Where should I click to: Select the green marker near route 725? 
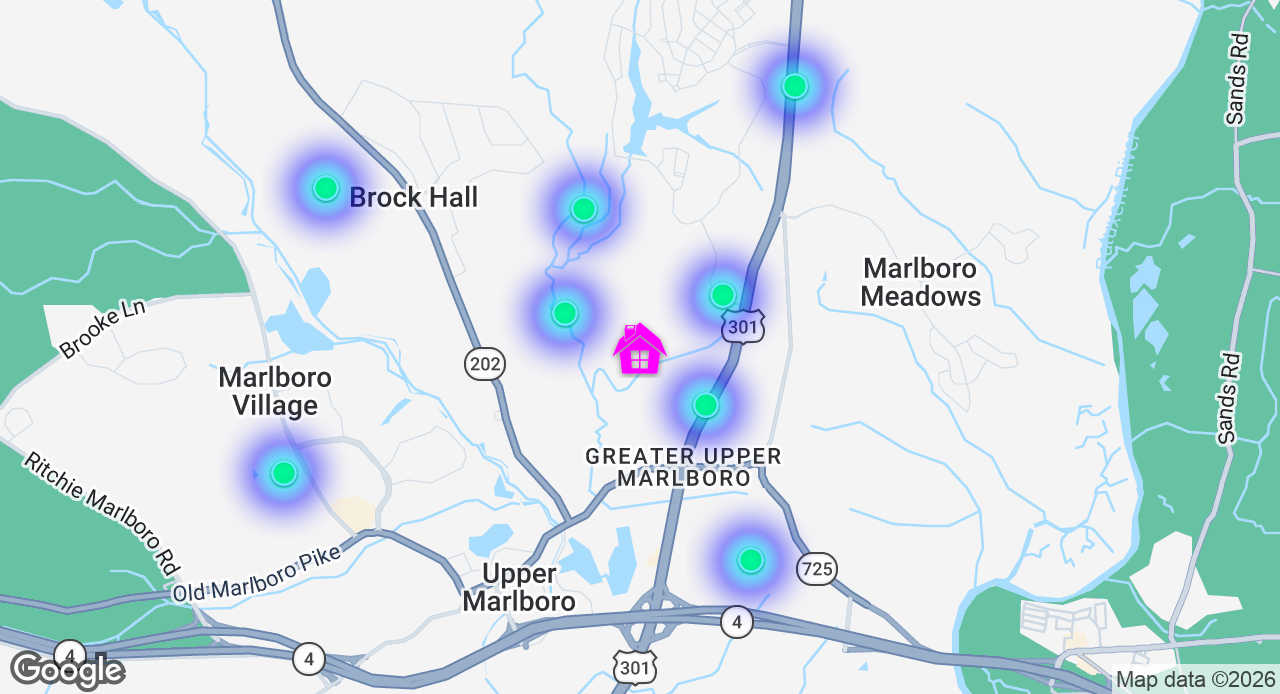[x=750, y=560]
